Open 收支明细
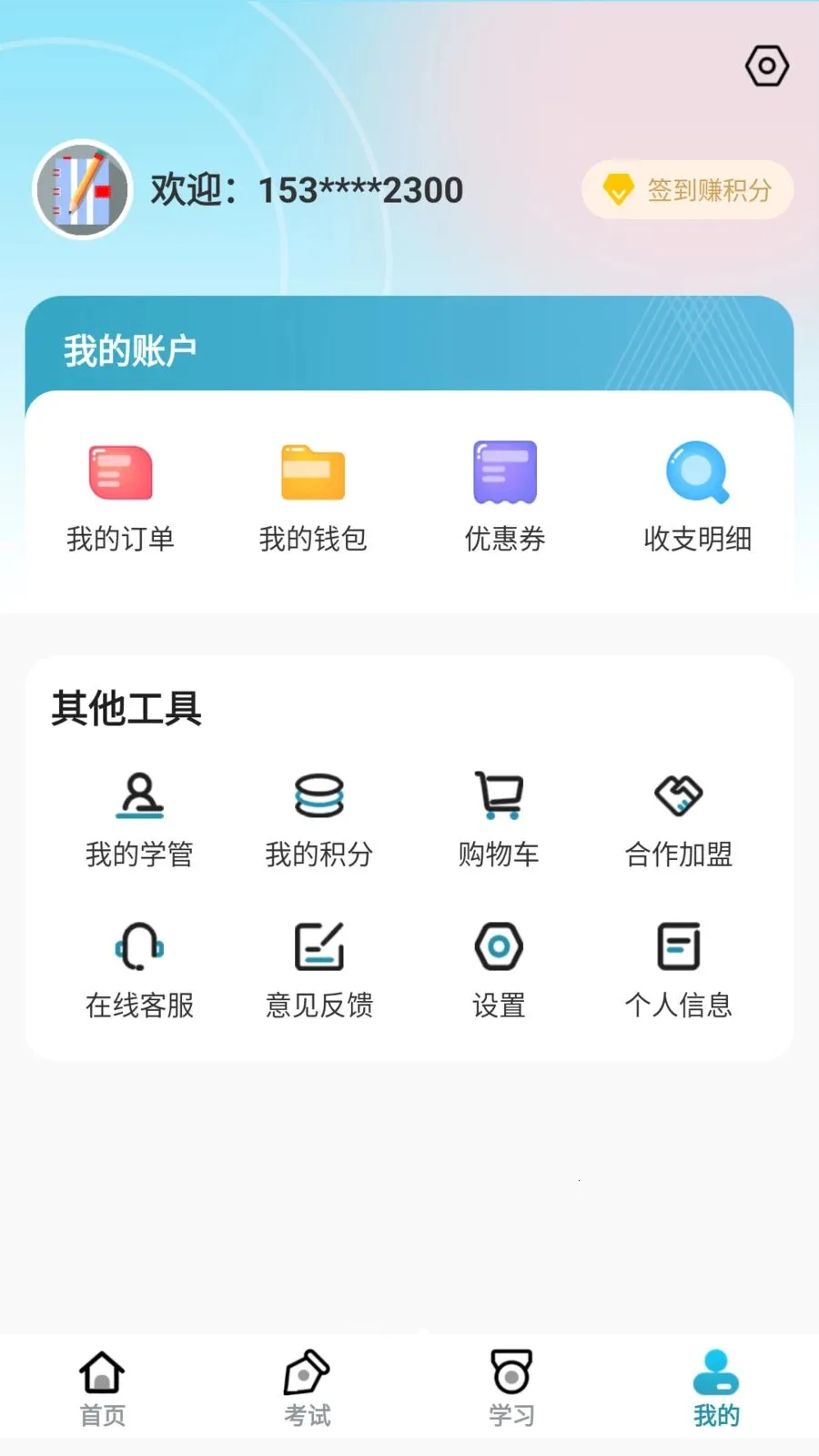 point(698,498)
